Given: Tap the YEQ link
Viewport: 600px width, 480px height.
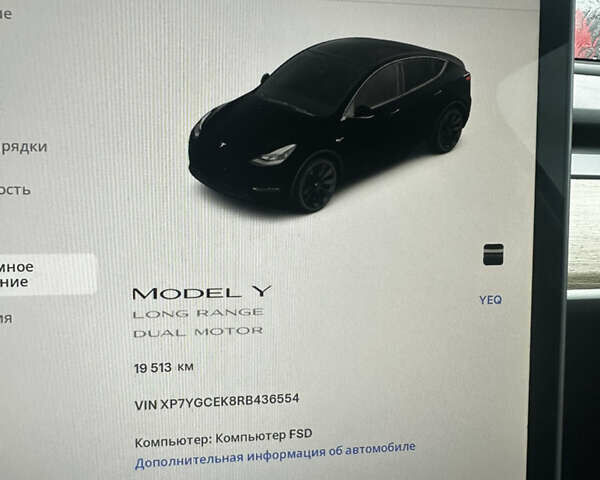Looking at the screenshot, I should [x=490, y=299].
